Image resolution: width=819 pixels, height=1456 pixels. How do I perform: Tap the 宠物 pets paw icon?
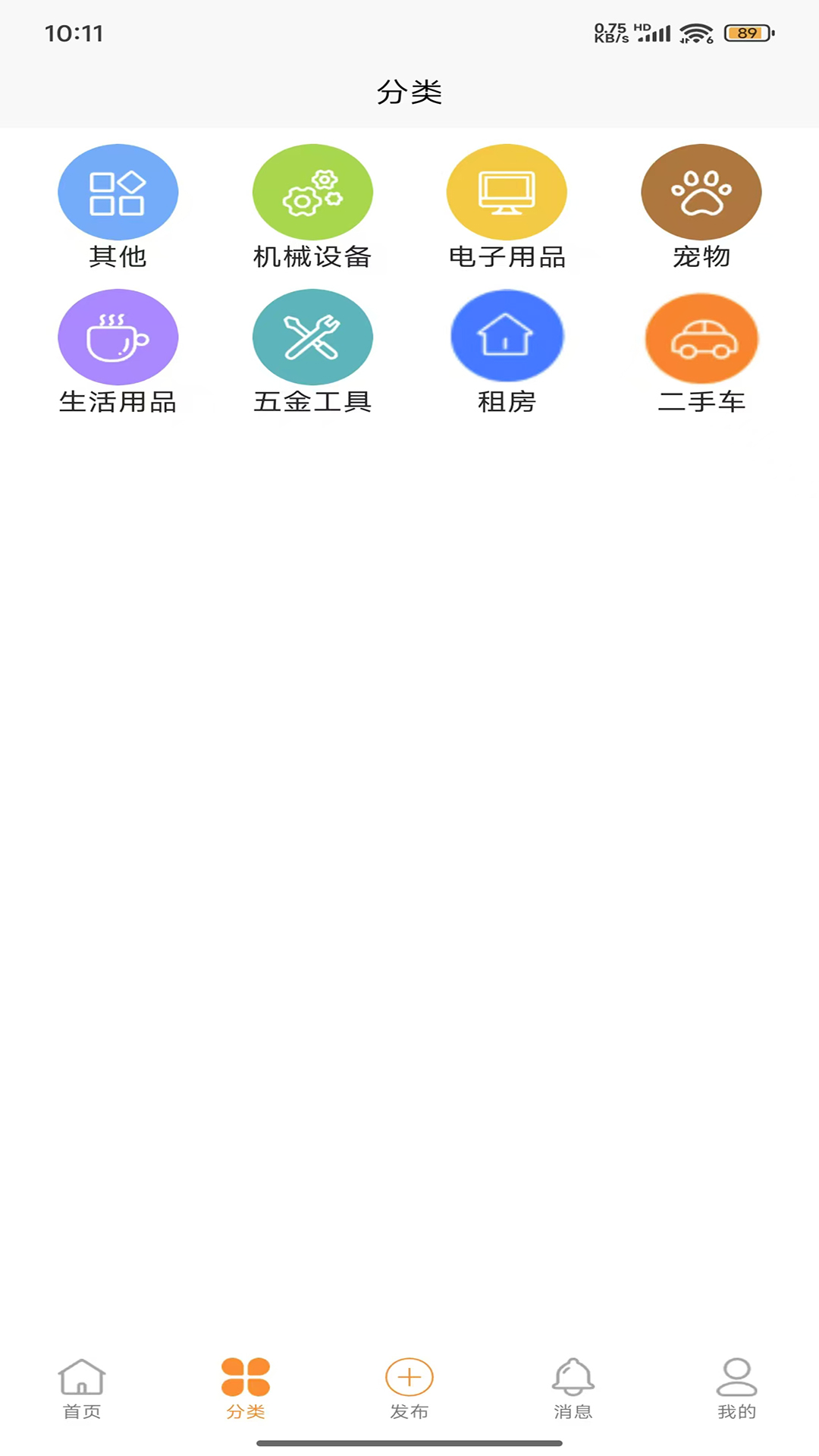pos(701,192)
